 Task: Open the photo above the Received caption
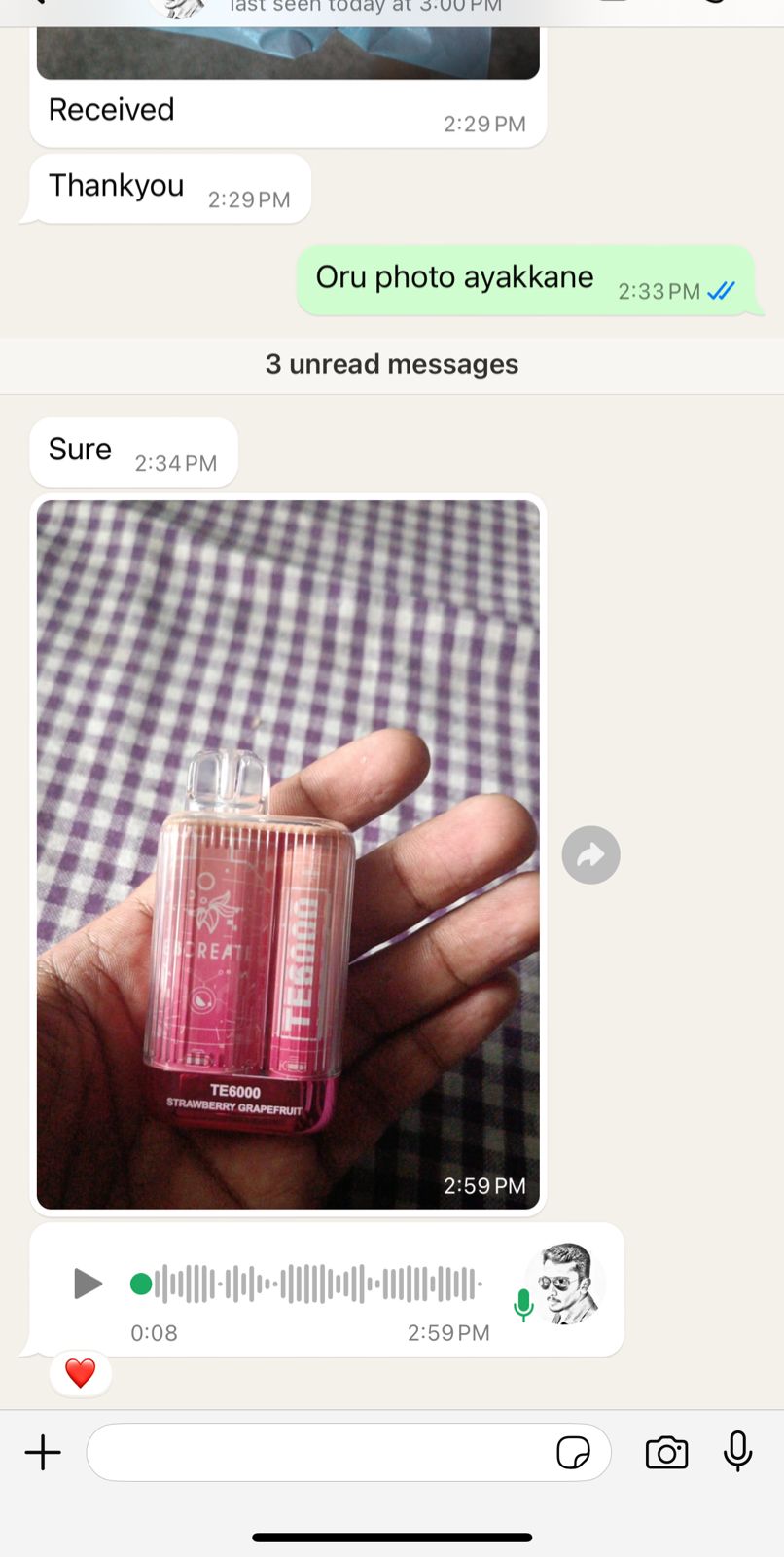(288, 53)
